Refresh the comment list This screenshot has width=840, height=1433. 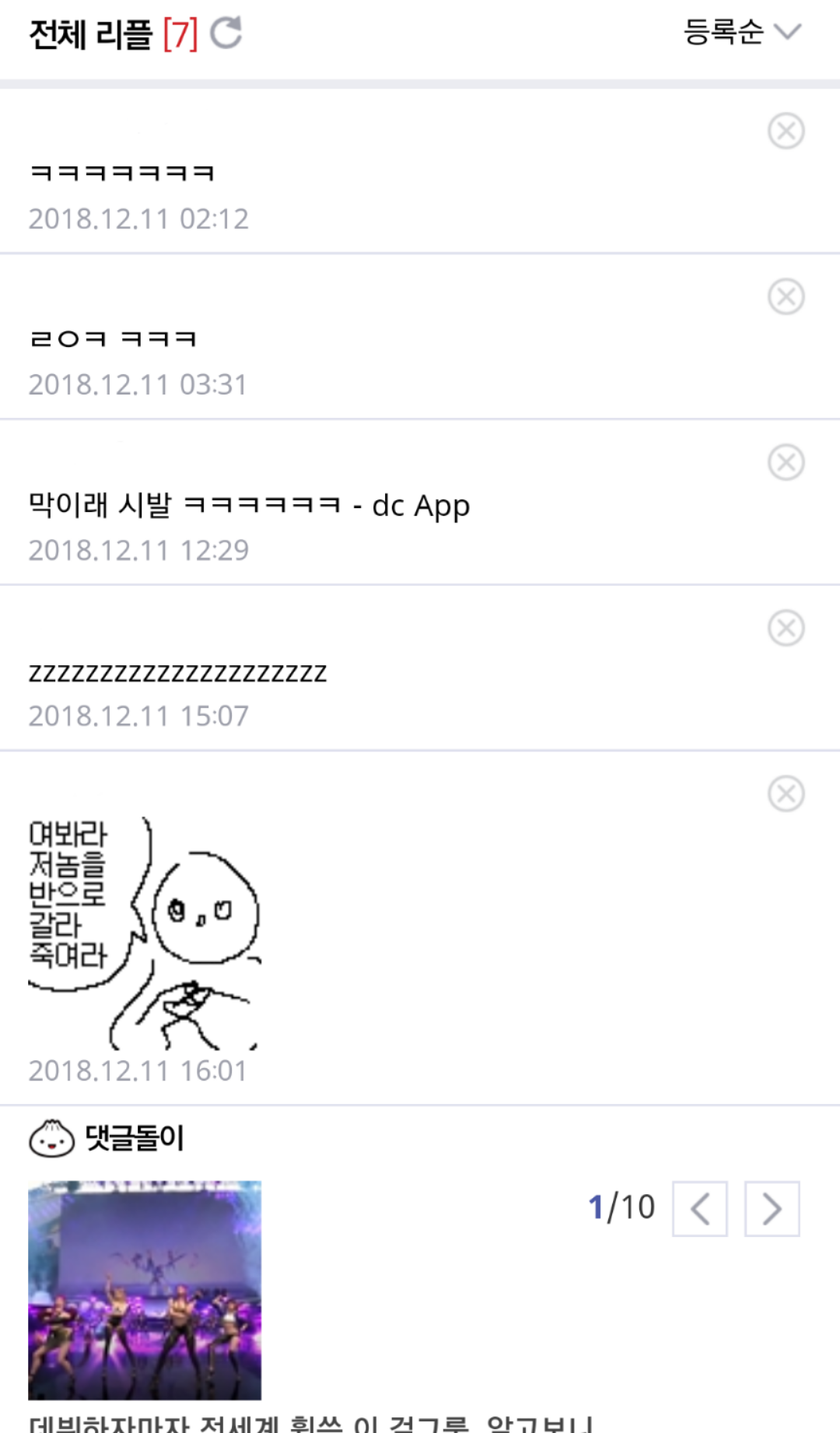[x=226, y=33]
